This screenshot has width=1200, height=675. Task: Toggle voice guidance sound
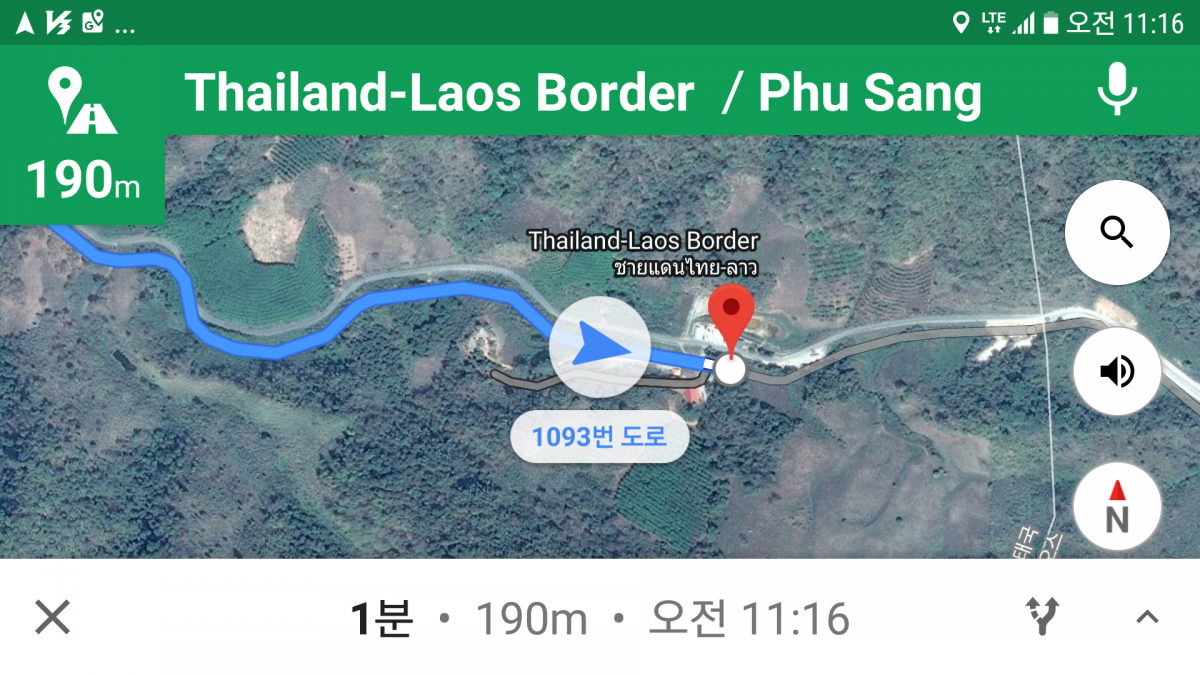[x=1117, y=372]
